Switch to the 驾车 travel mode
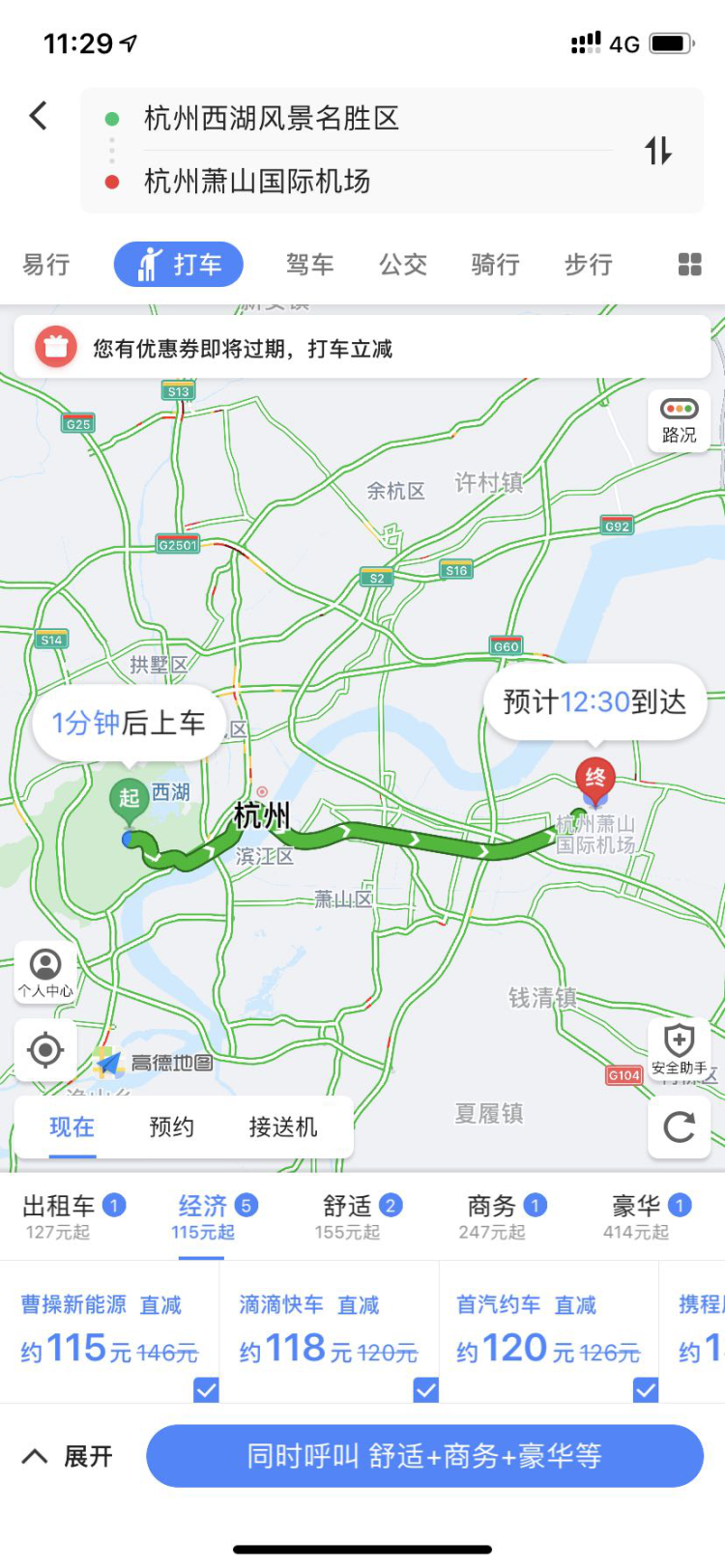 tap(309, 265)
